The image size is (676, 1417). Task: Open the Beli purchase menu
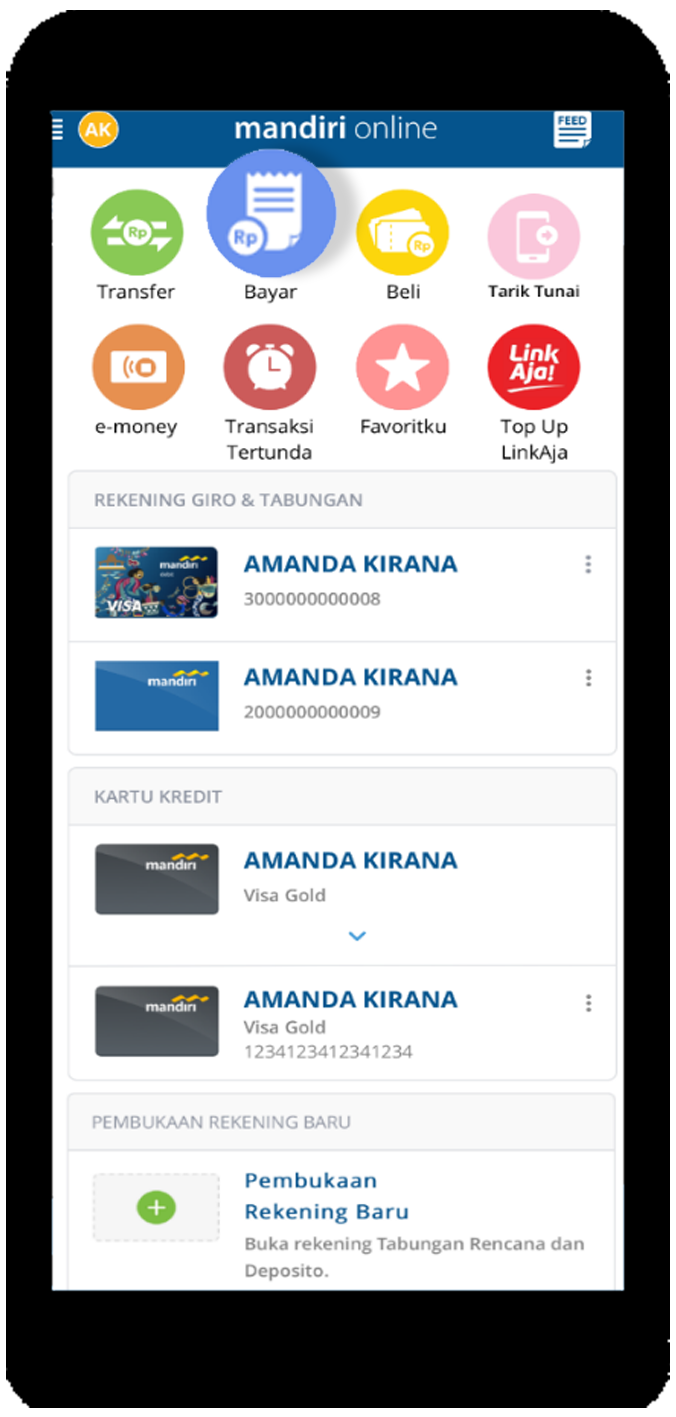(x=403, y=234)
